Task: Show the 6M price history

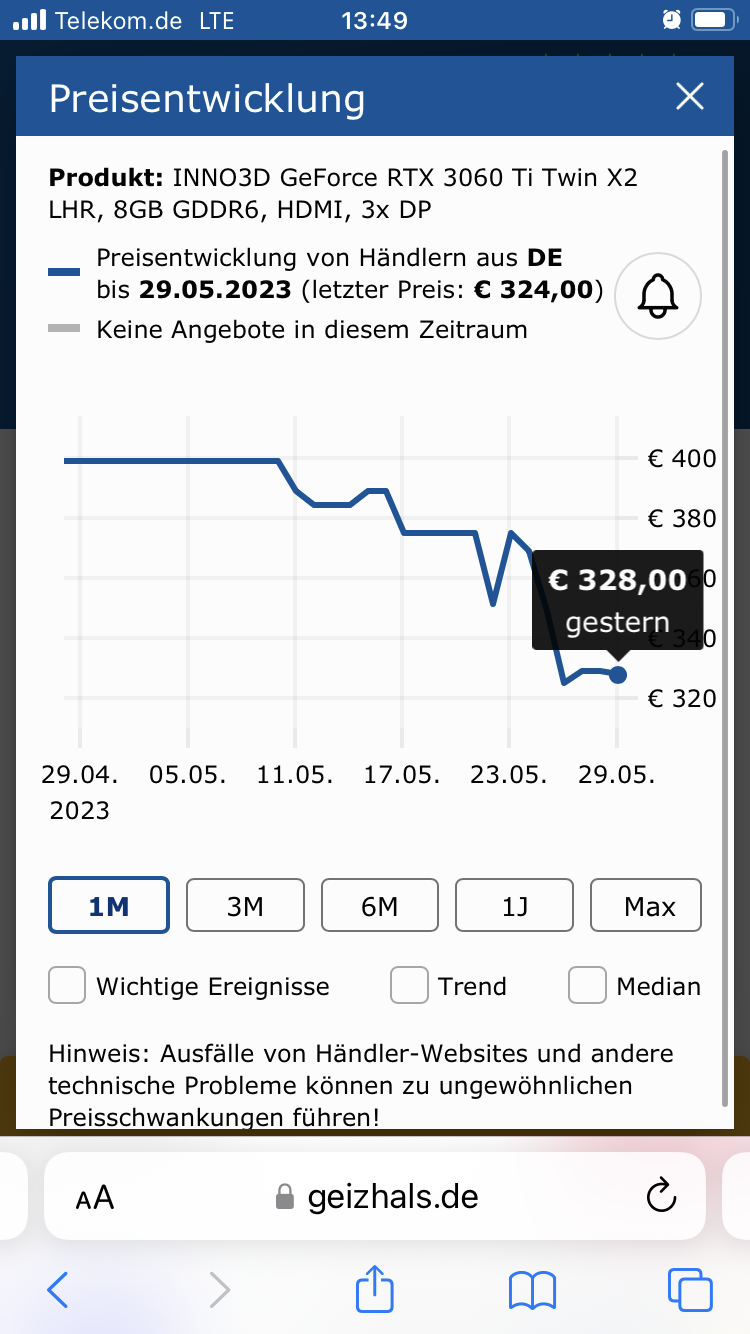Action: (380, 906)
